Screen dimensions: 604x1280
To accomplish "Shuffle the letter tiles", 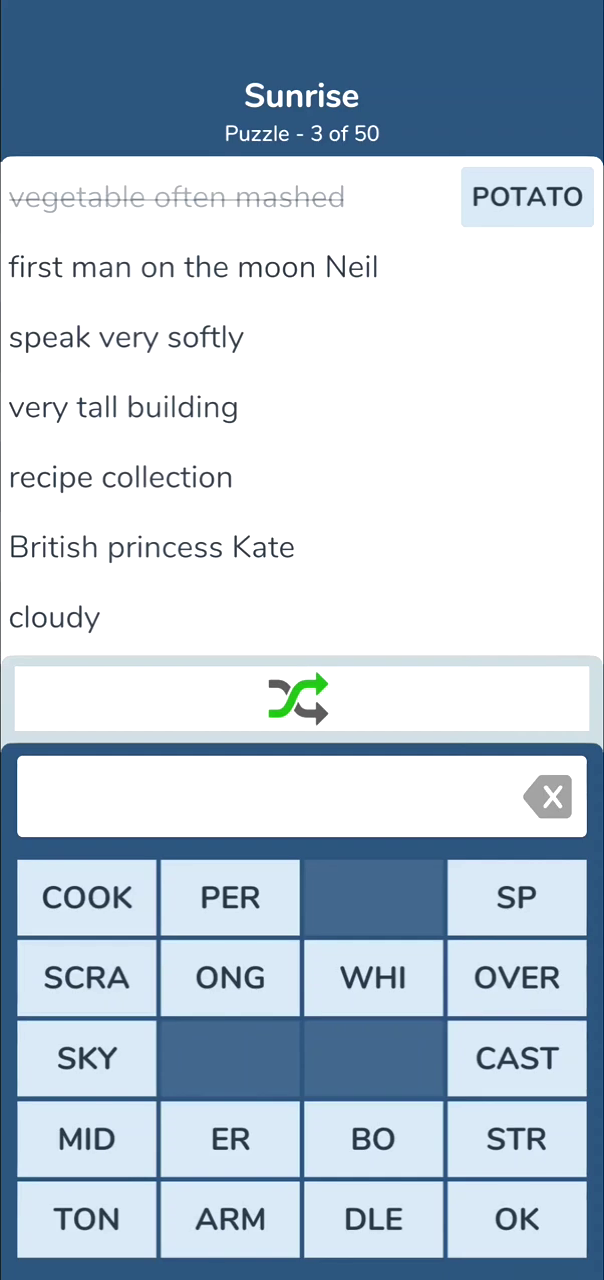I will point(301,699).
